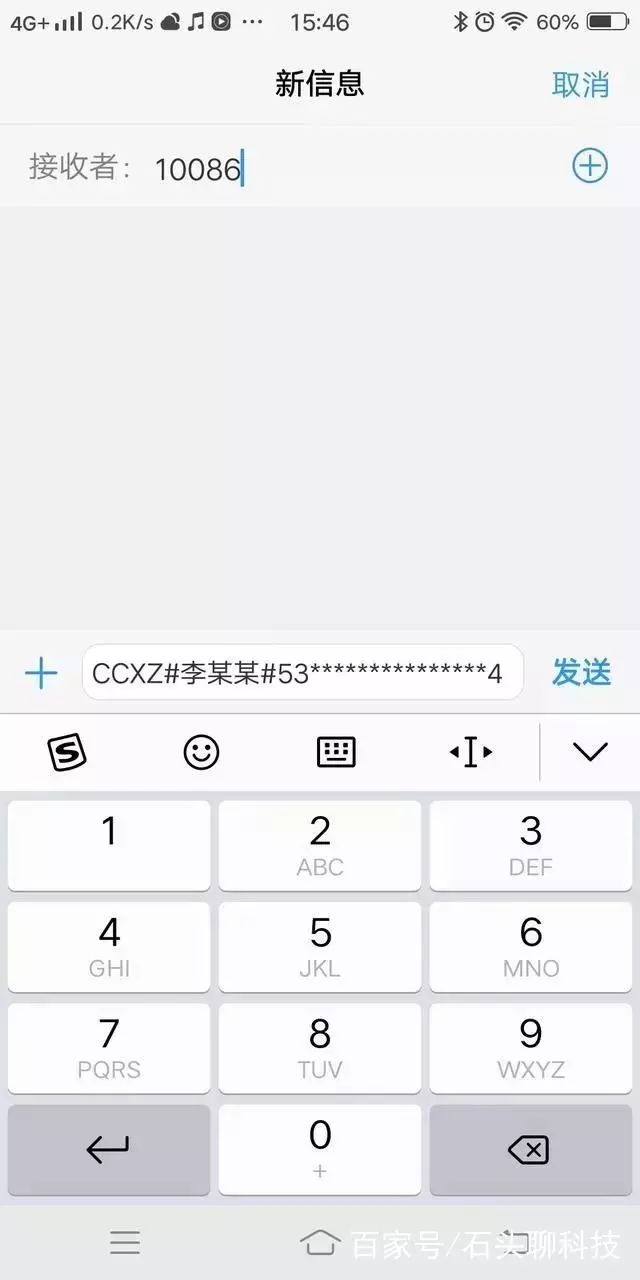This screenshot has width=640, height=1280.
Task: Tap the 0 key
Action: 320,1150
